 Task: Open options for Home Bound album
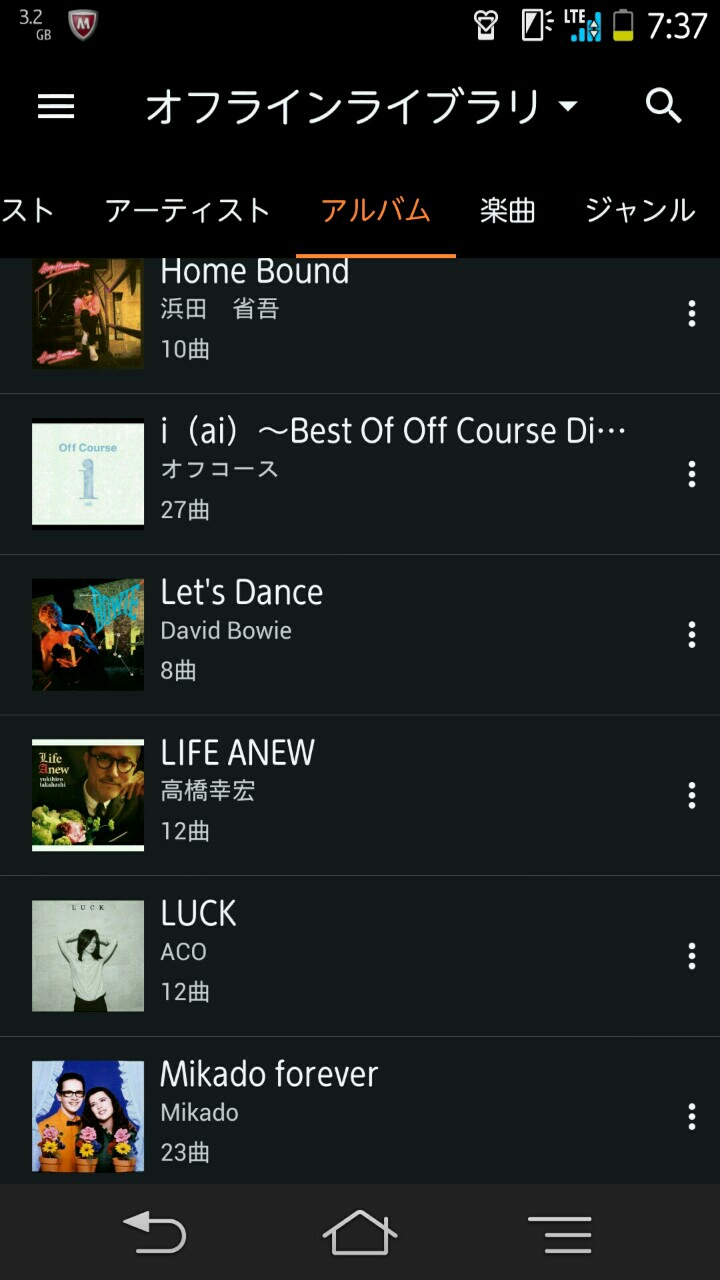point(691,314)
